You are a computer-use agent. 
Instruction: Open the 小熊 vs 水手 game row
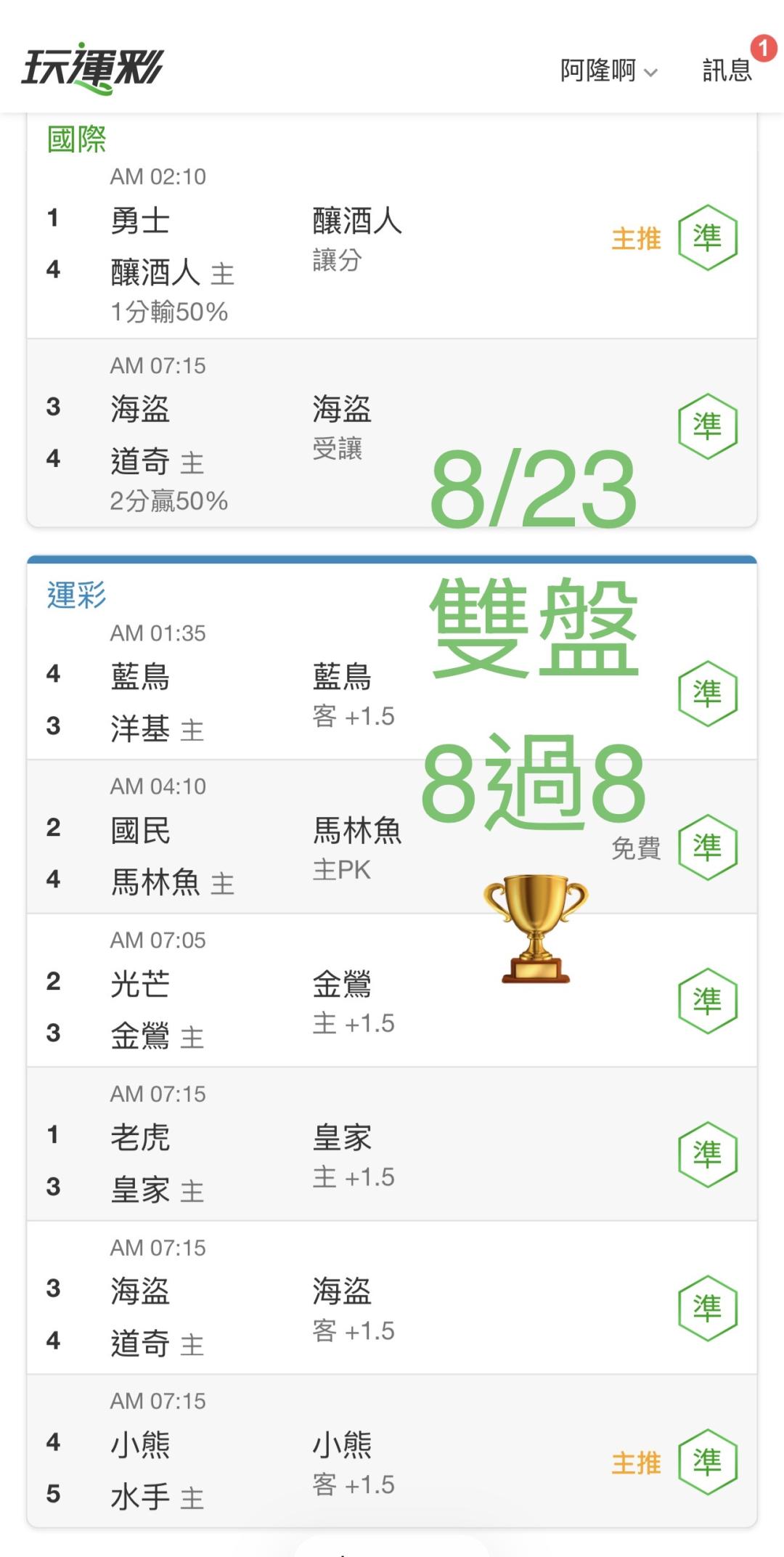click(392, 1451)
